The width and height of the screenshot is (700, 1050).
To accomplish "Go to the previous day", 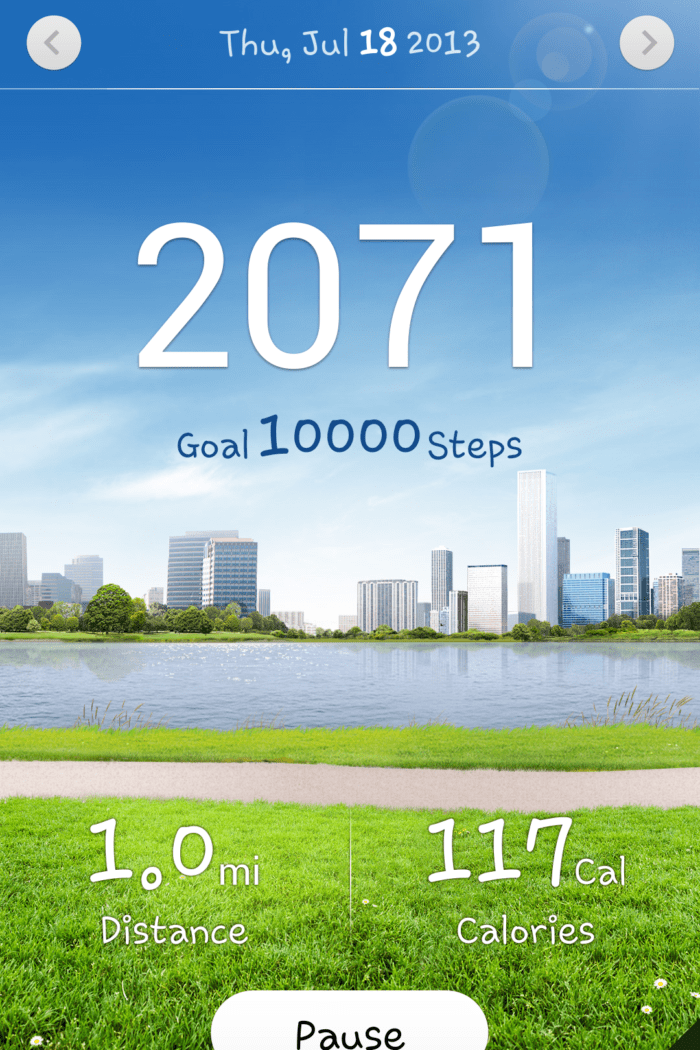I will click(x=54, y=43).
